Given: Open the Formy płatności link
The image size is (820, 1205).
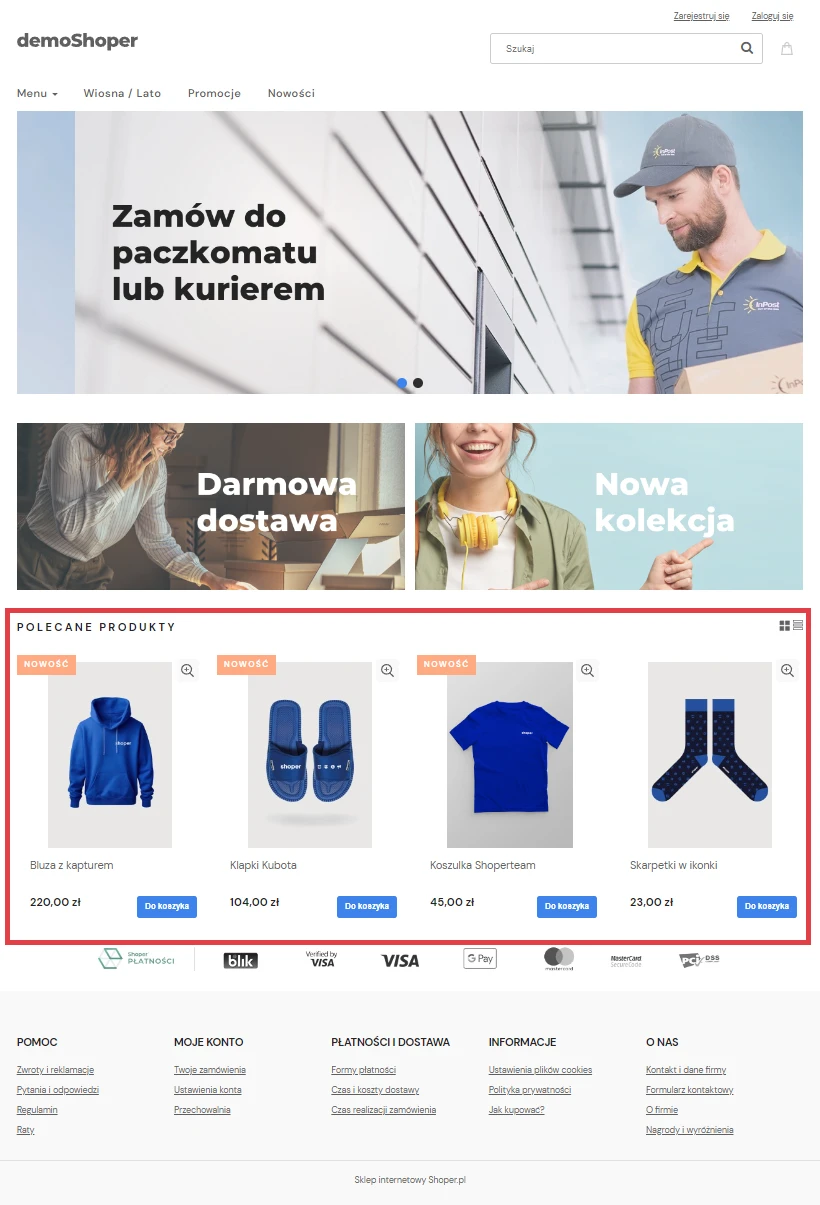Looking at the screenshot, I should [x=363, y=1070].
